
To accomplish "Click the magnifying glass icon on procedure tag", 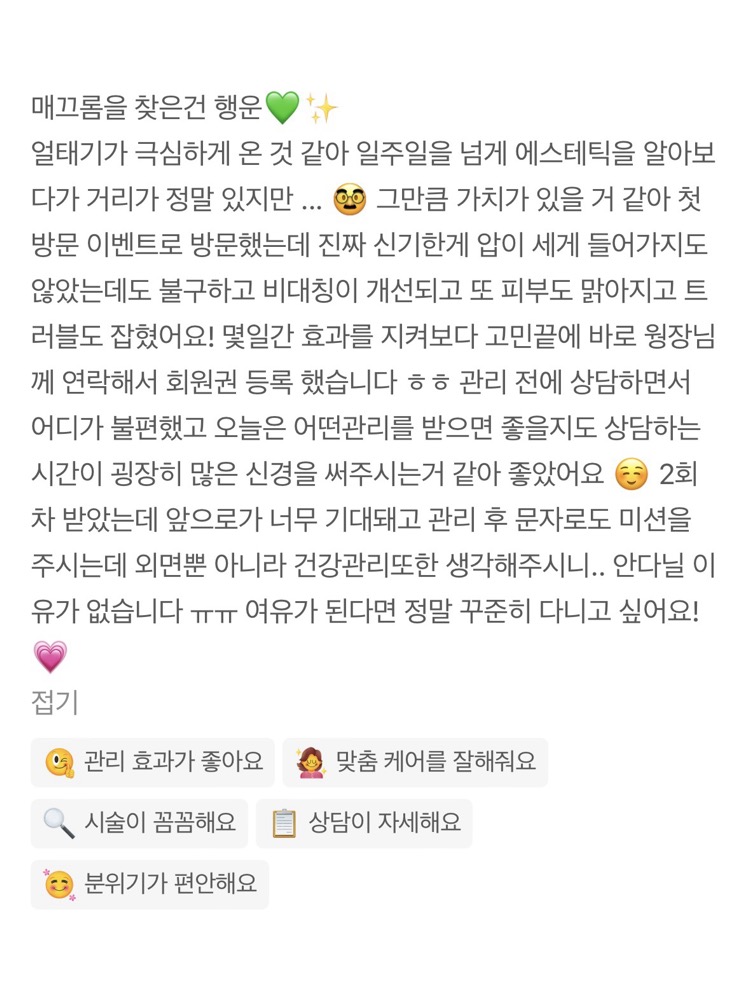I will 56,823.
